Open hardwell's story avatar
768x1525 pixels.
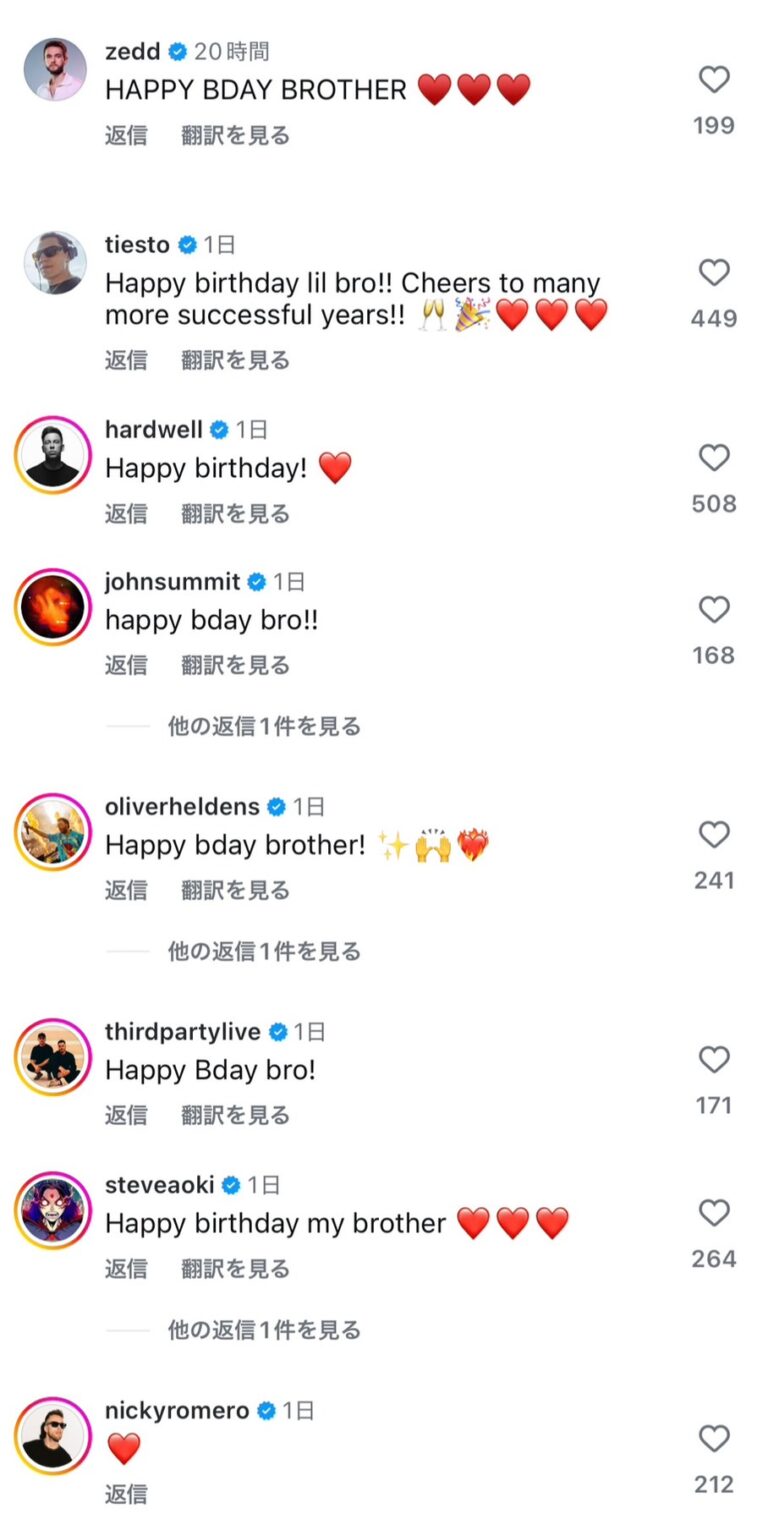point(53,455)
